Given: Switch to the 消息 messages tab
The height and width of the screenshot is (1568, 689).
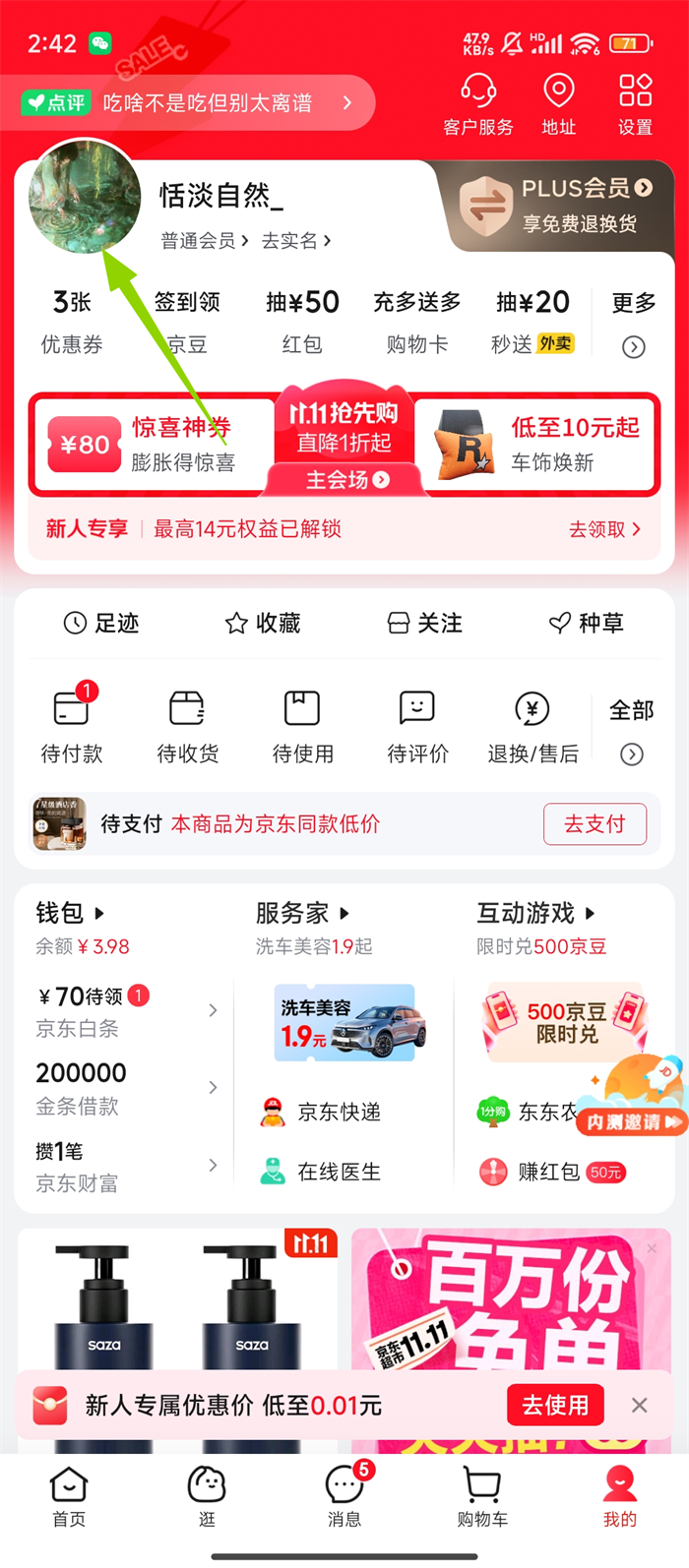Looking at the screenshot, I should [x=344, y=1497].
